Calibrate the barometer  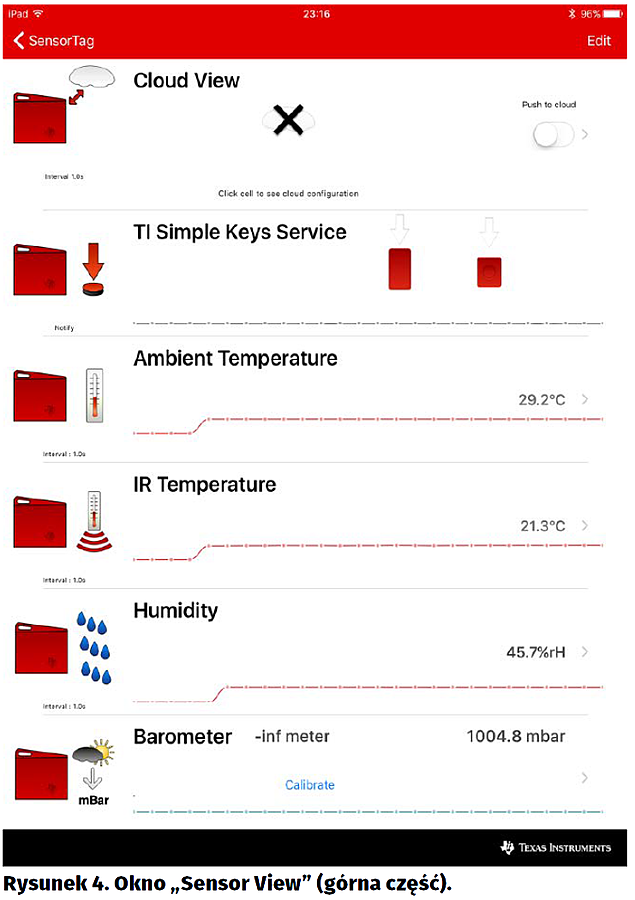[x=309, y=785]
